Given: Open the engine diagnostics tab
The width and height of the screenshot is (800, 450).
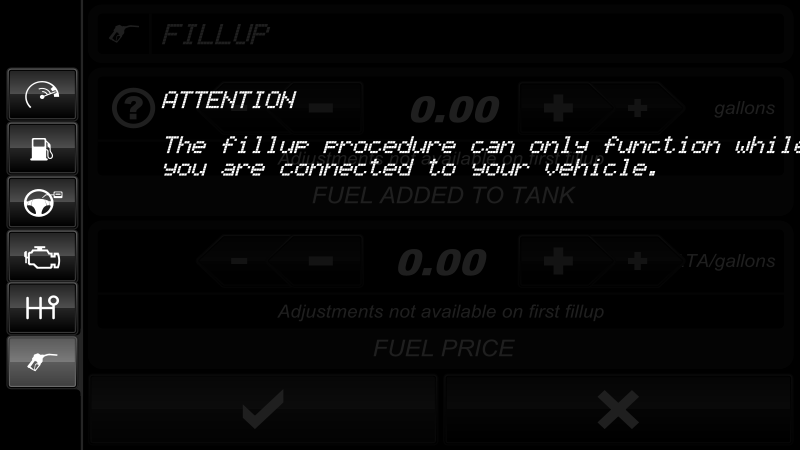Looking at the screenshot, I should (x=42, y=257).
